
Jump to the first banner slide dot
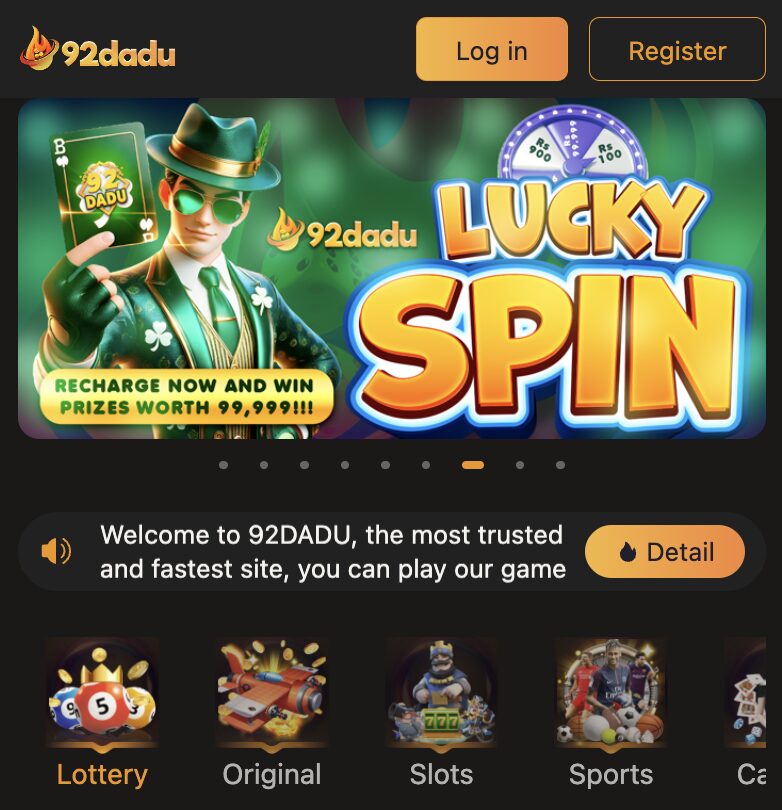coord(223,465)
